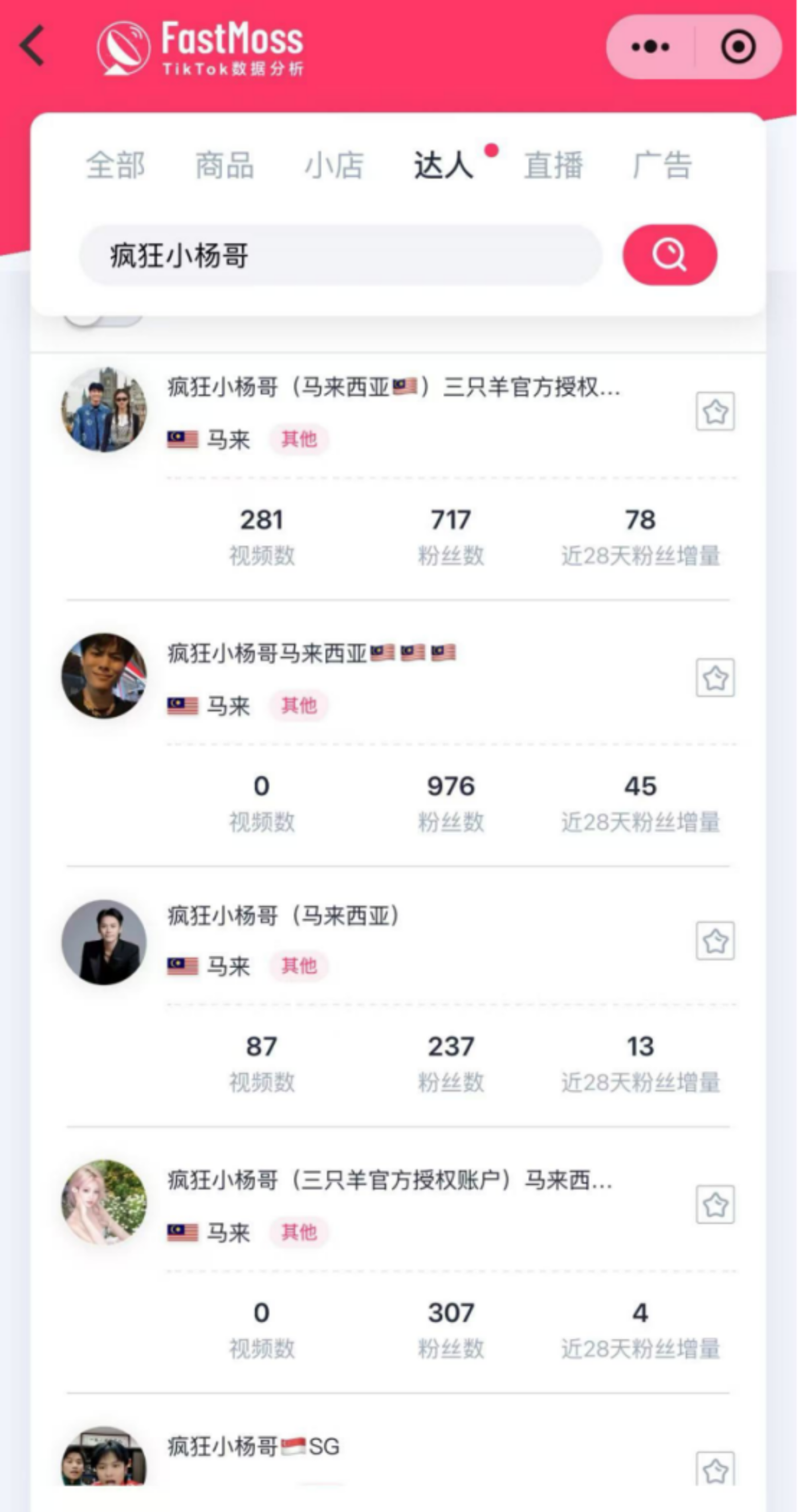Tap the red magnifier search button
This screenshot has height=1512, width=798.
(669, 255)
